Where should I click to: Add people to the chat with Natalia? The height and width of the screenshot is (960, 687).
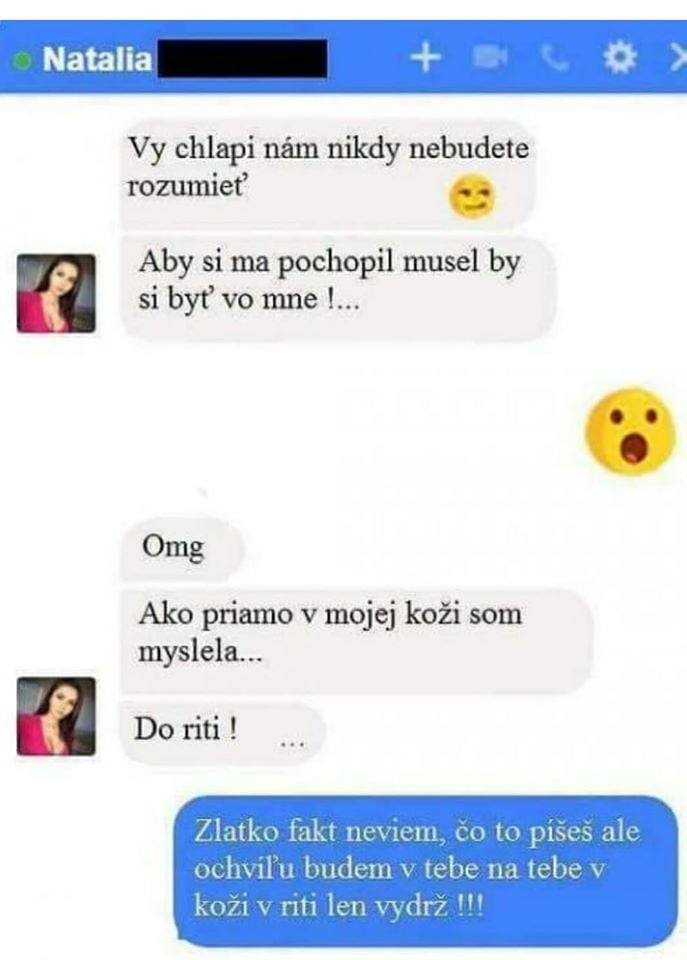(x=426, y=59)
